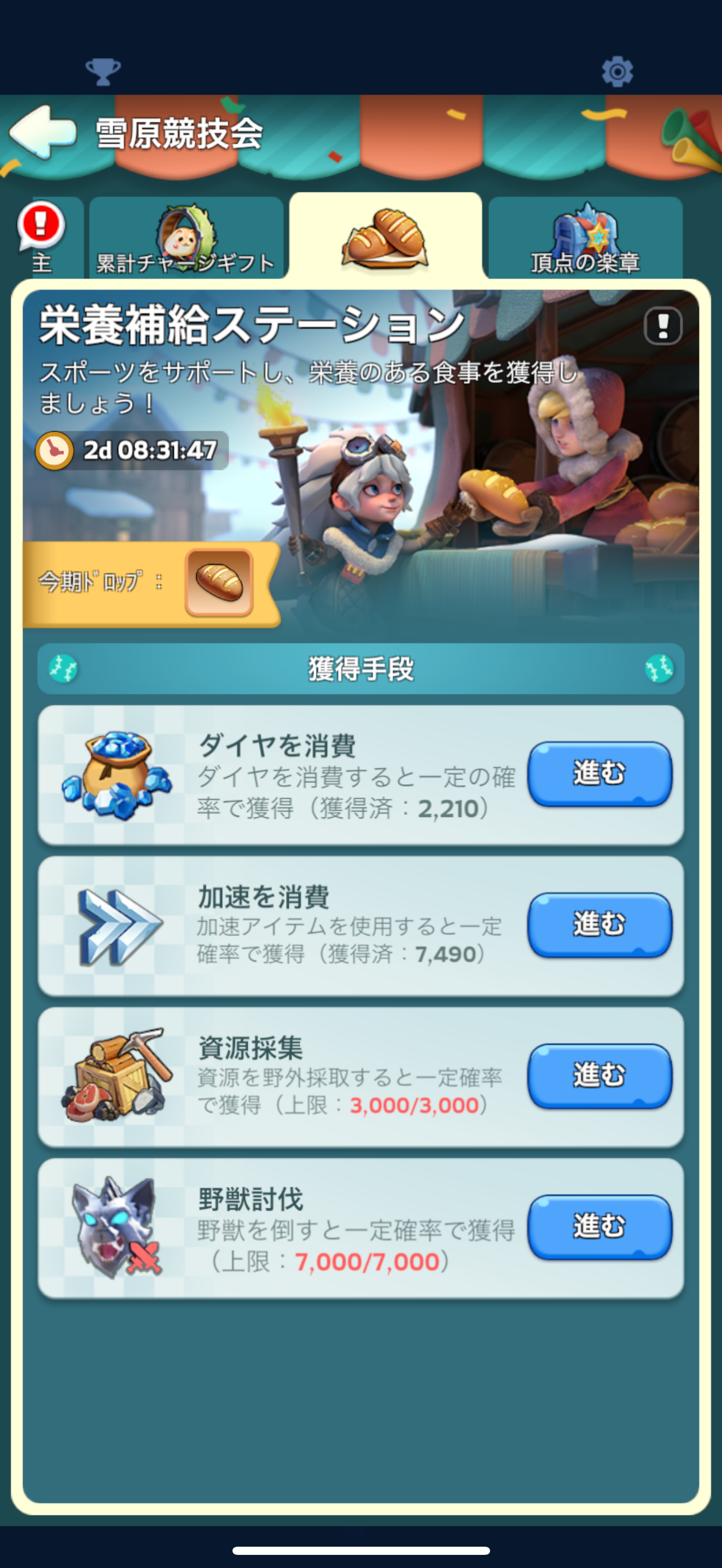Tap 進む for ダイヤを消費

[599, 774]
